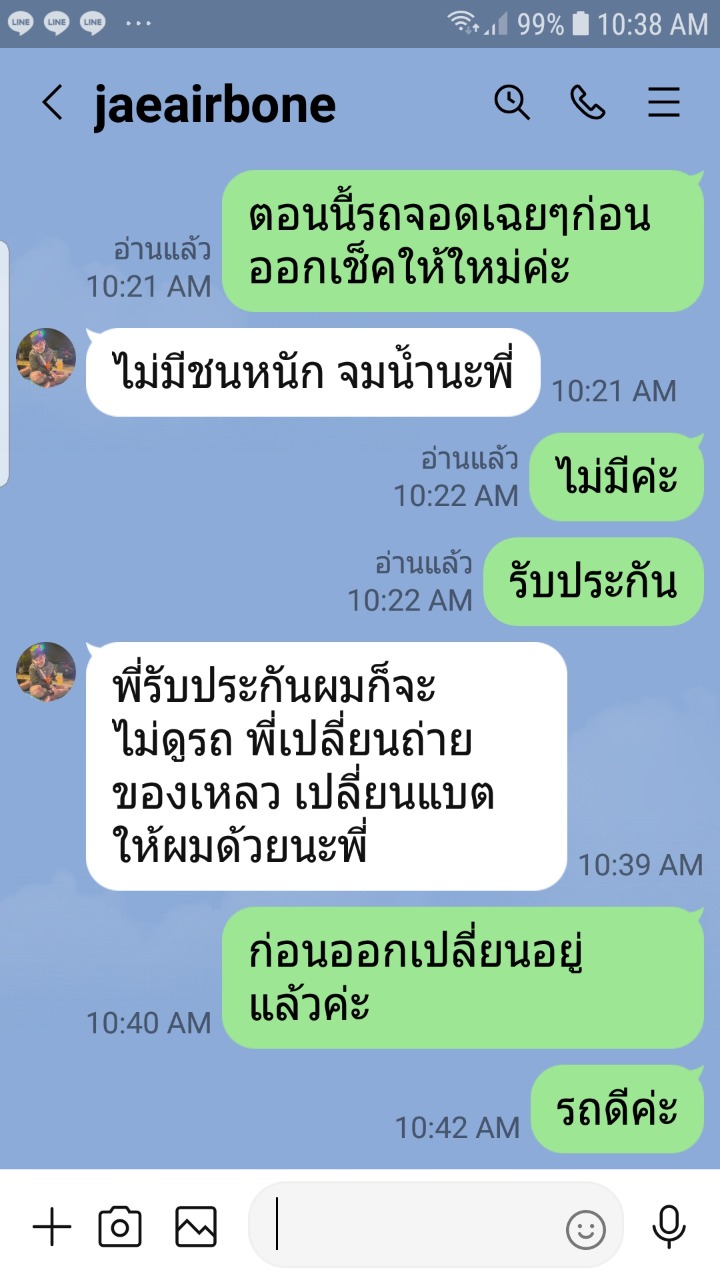Open the camera to take a photo
This screenshot has height=1280, width=720.
coord(120,1226)
